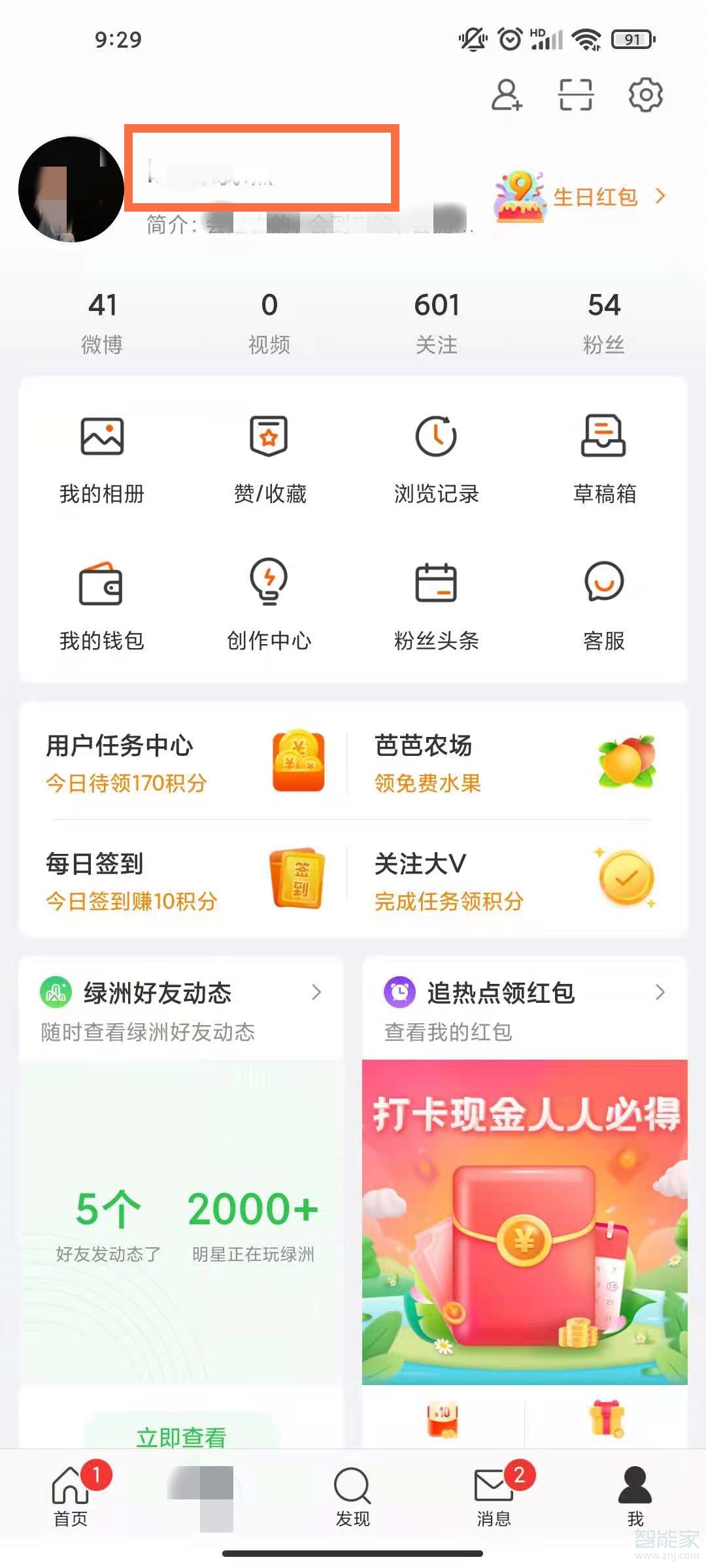Open 赞/收藏 likes and favorites

tap(269, 457)
